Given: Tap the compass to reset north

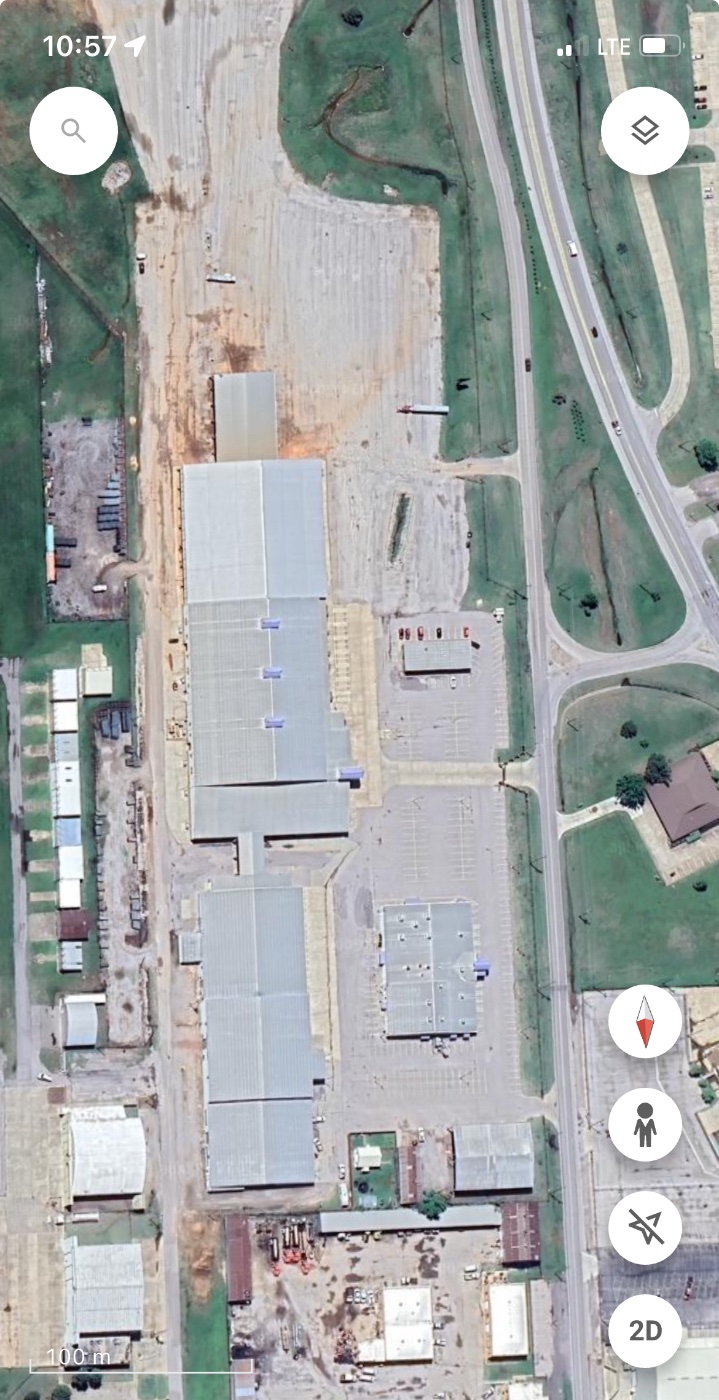Looking at the screenshot, I should point(645,1021).
